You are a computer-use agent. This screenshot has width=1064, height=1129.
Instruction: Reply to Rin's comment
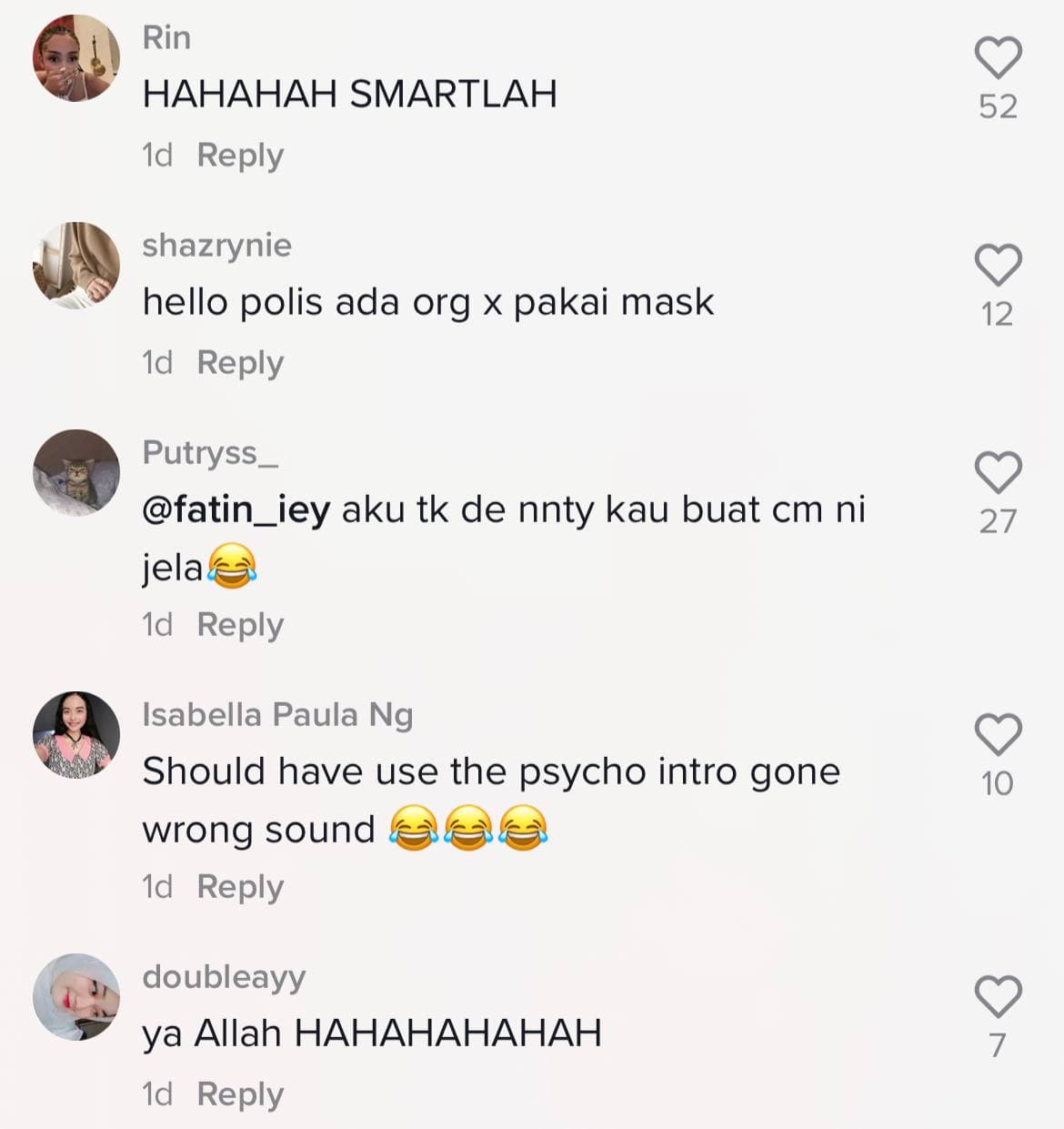(240, 156)
